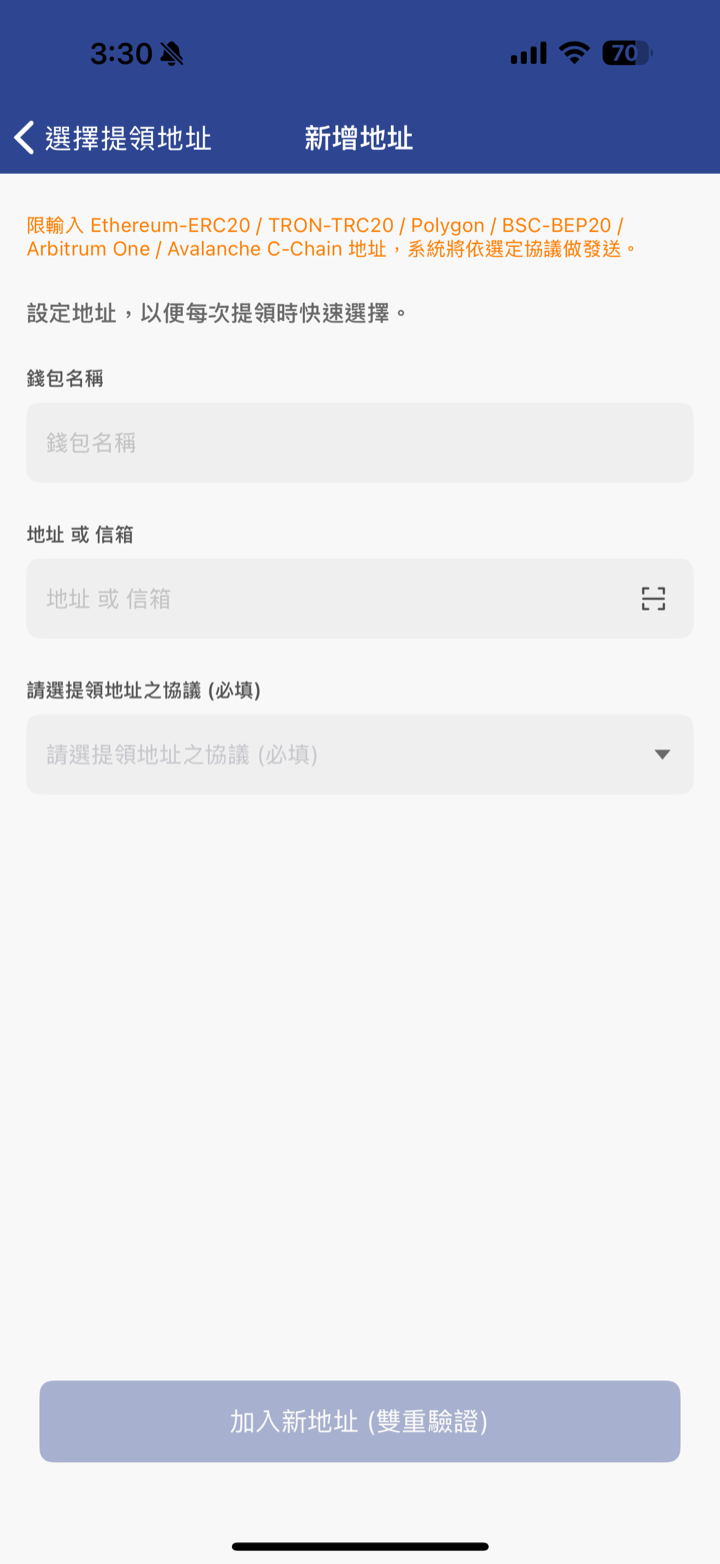Tap the 錢包名稱 text field

(x=360, y=443)
